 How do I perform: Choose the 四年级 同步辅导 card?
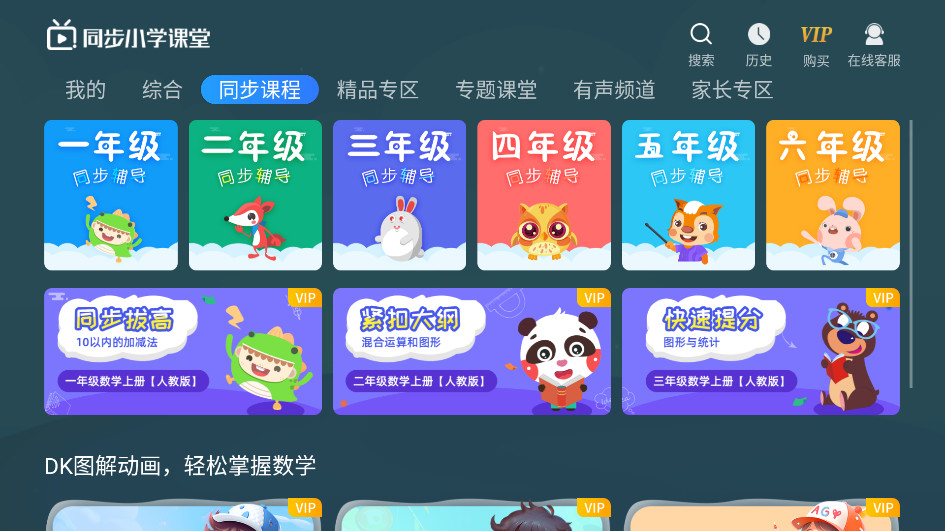(544, 195)
